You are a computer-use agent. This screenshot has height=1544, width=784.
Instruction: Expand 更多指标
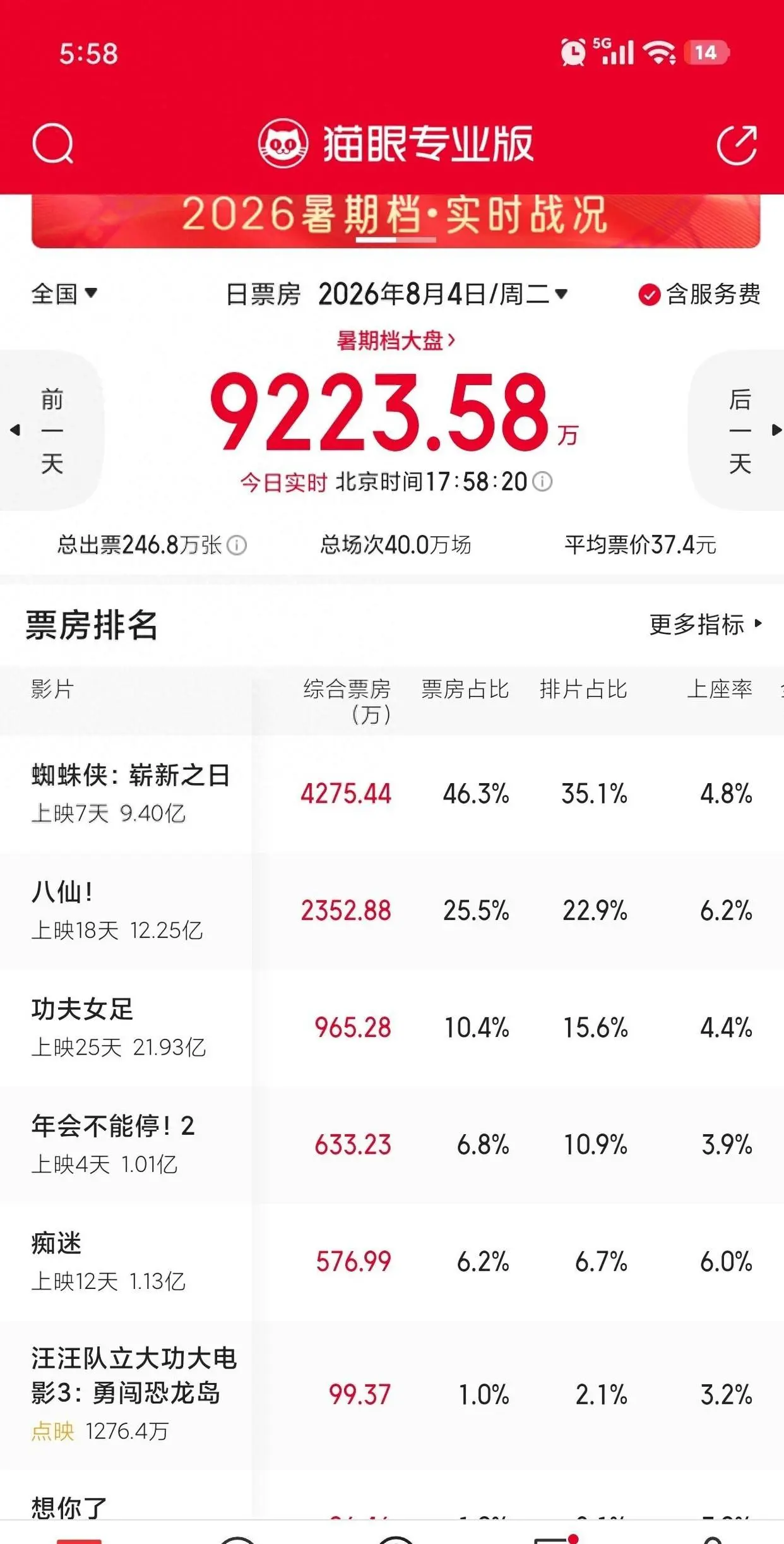pyautogui.click(x=706, y=624)
